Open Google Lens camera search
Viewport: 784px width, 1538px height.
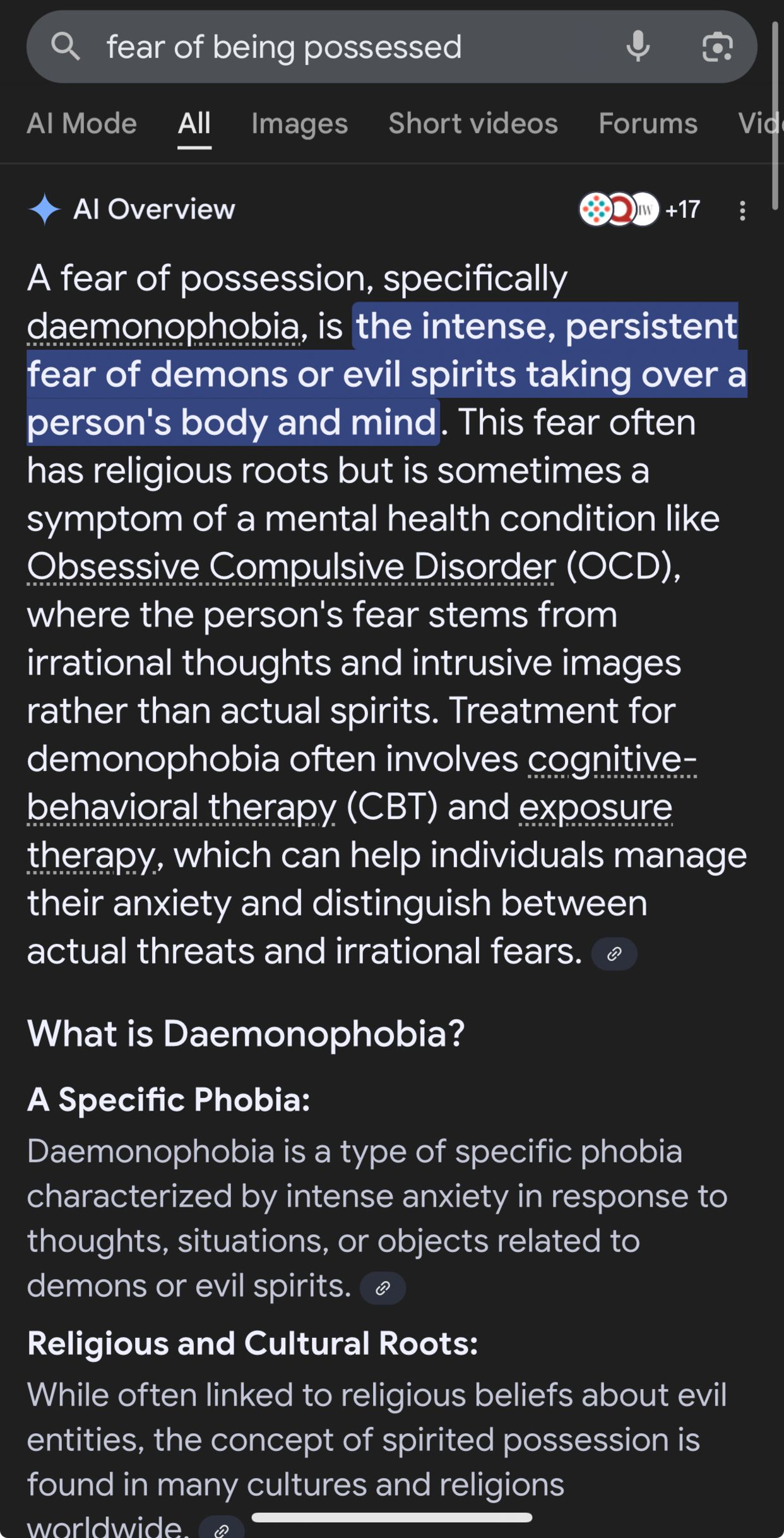click(717, 47)
